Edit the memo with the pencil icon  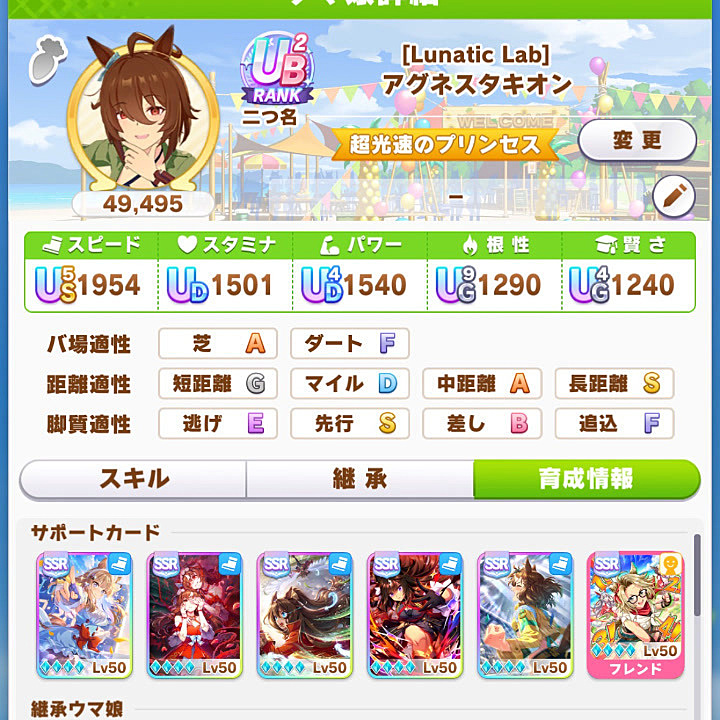pyautogui.click(x=673, y=197)
